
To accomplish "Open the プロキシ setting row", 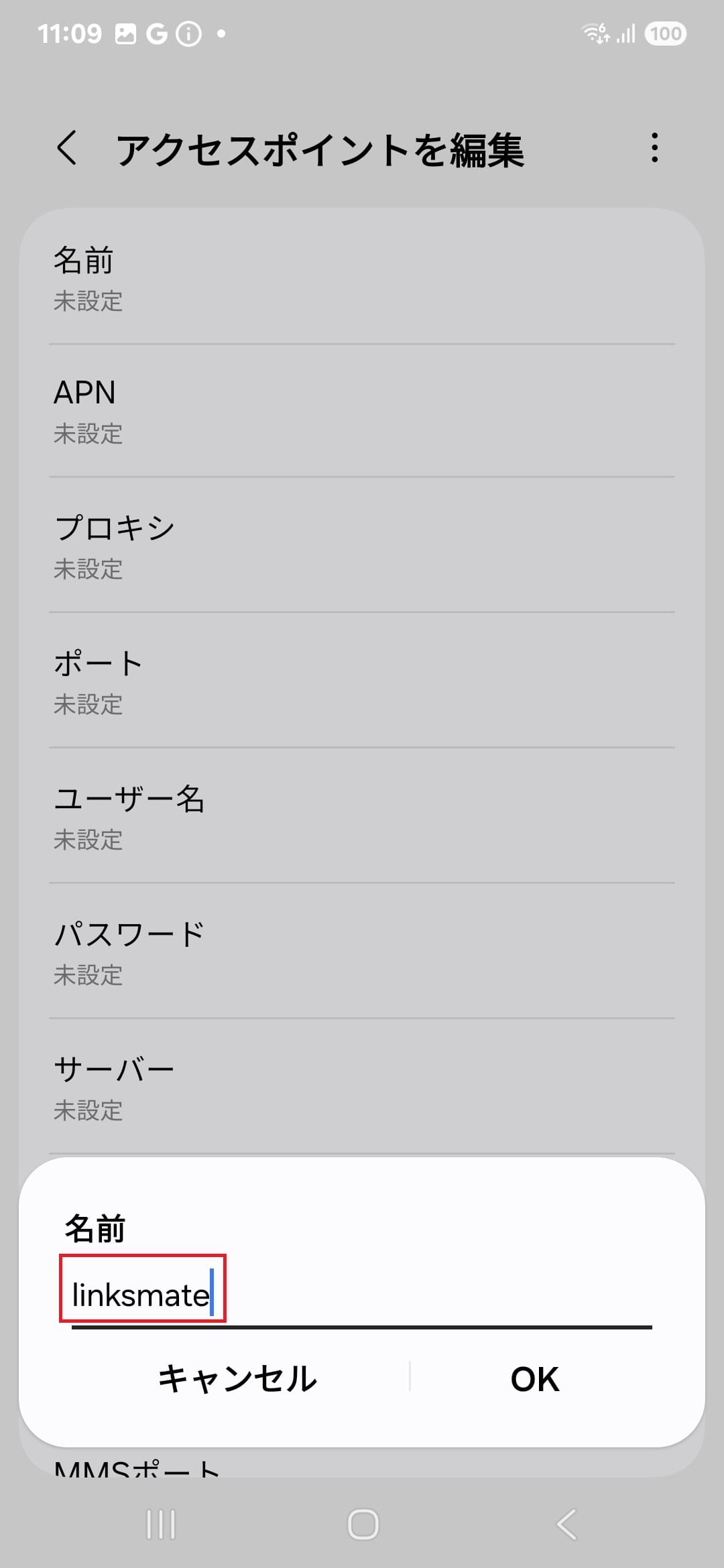I will coord(362,546).
